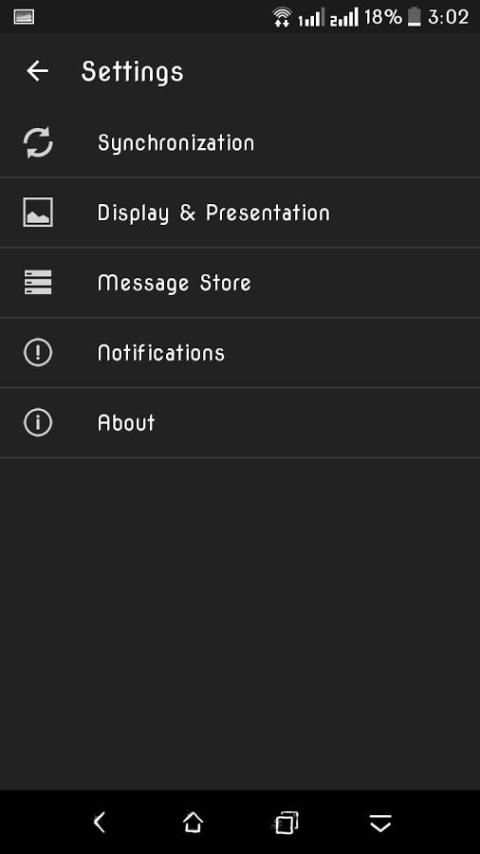Open Synchronization settings

[240, 143]
